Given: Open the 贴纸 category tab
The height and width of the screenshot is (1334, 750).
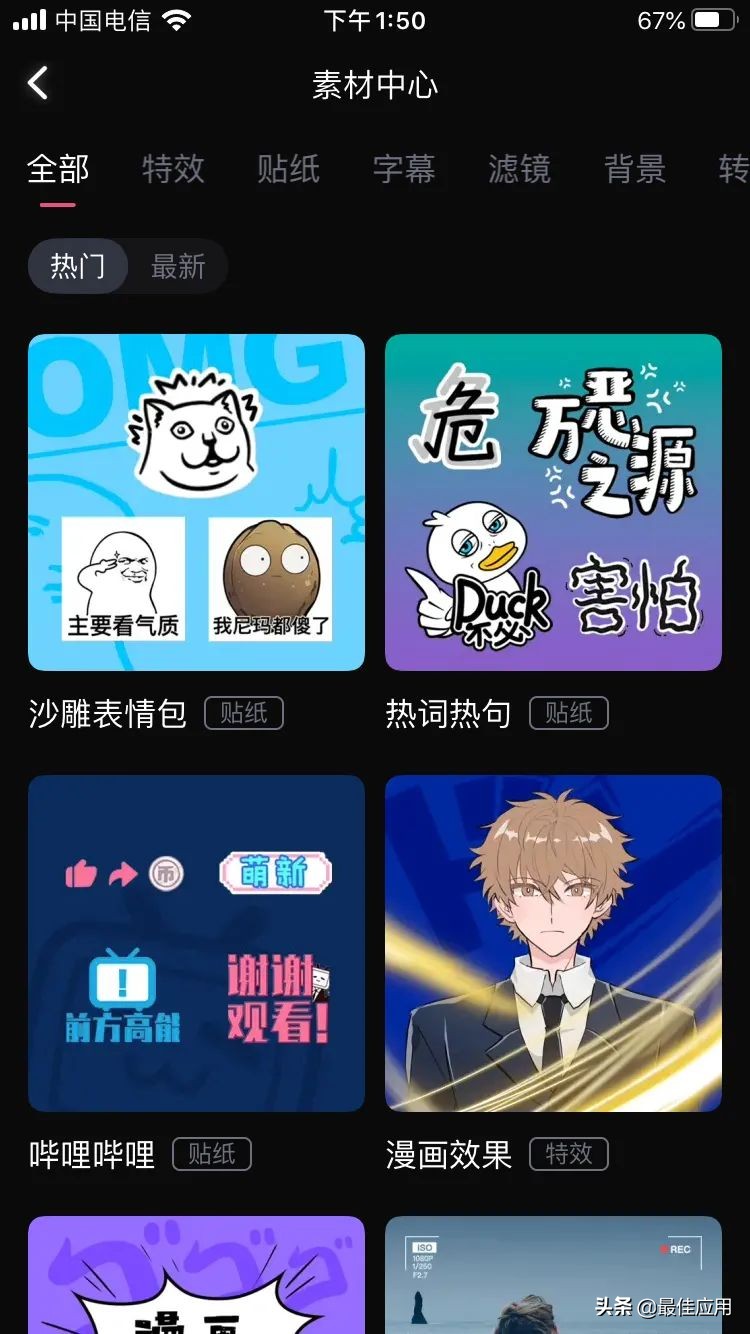Looking at the screenshot, I should tap(289, 170).
